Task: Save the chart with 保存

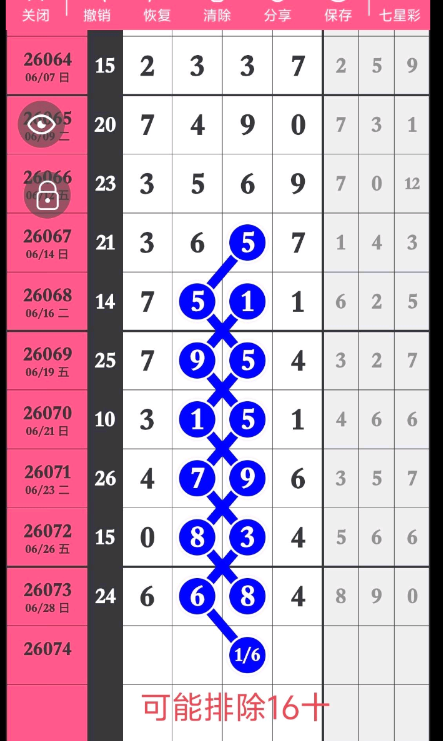Action: (x=338, y=14)
